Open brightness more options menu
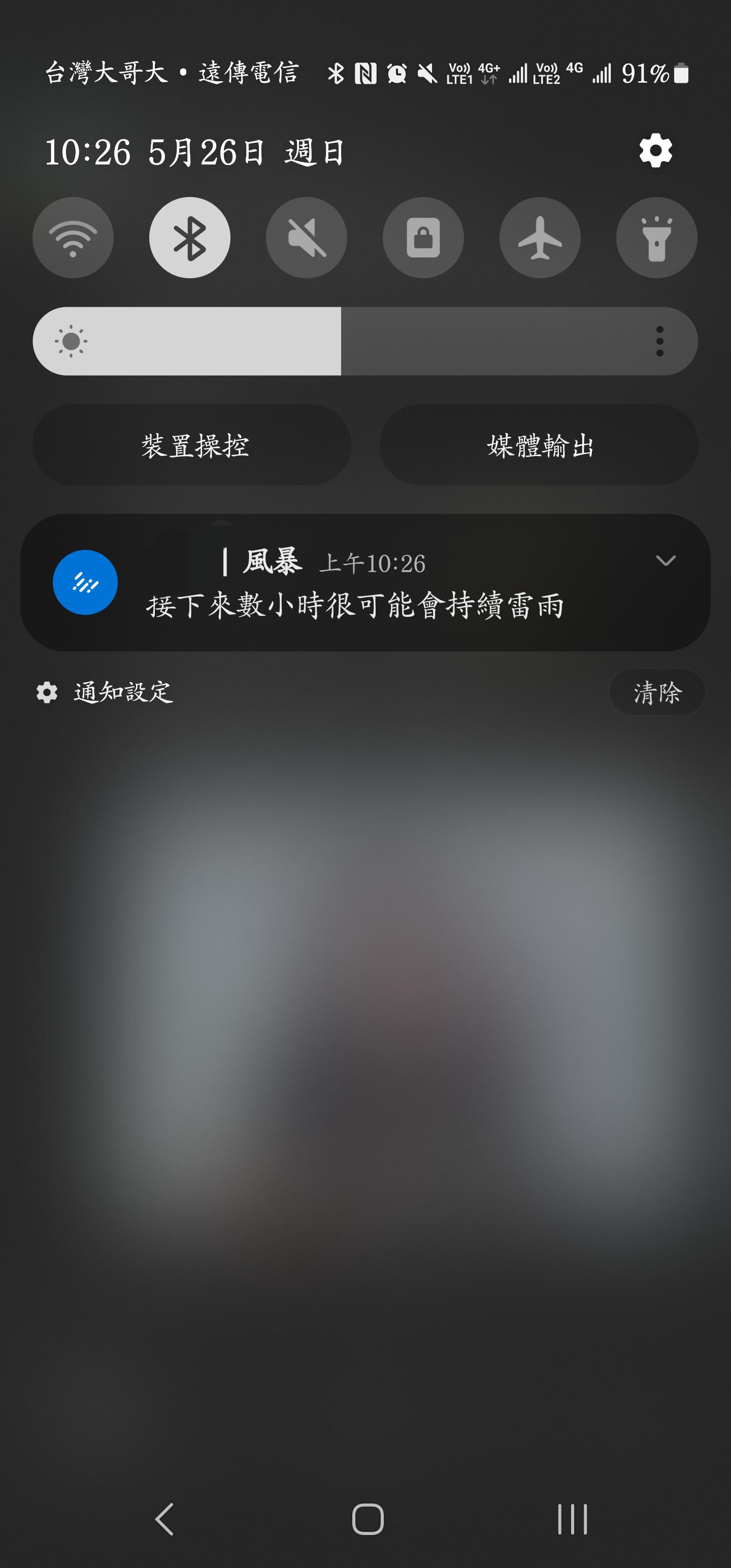 coord(659,341)
